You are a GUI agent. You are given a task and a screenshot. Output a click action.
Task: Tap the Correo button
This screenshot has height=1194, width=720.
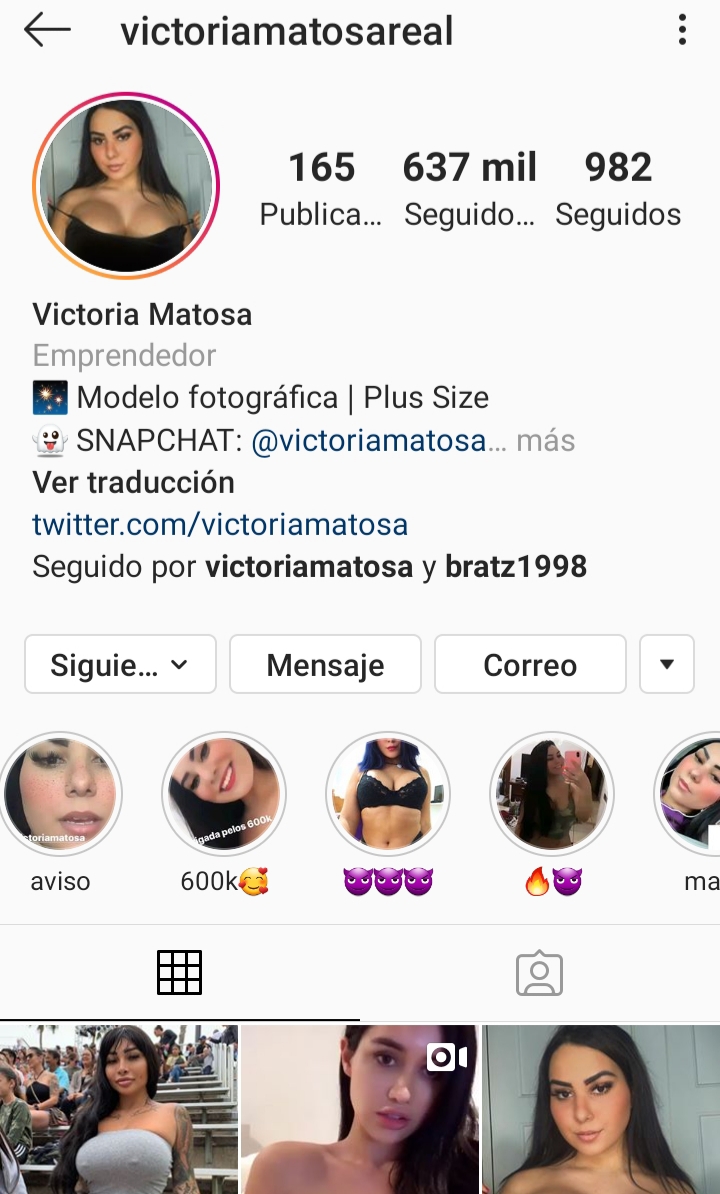click(x=530, y=664)
